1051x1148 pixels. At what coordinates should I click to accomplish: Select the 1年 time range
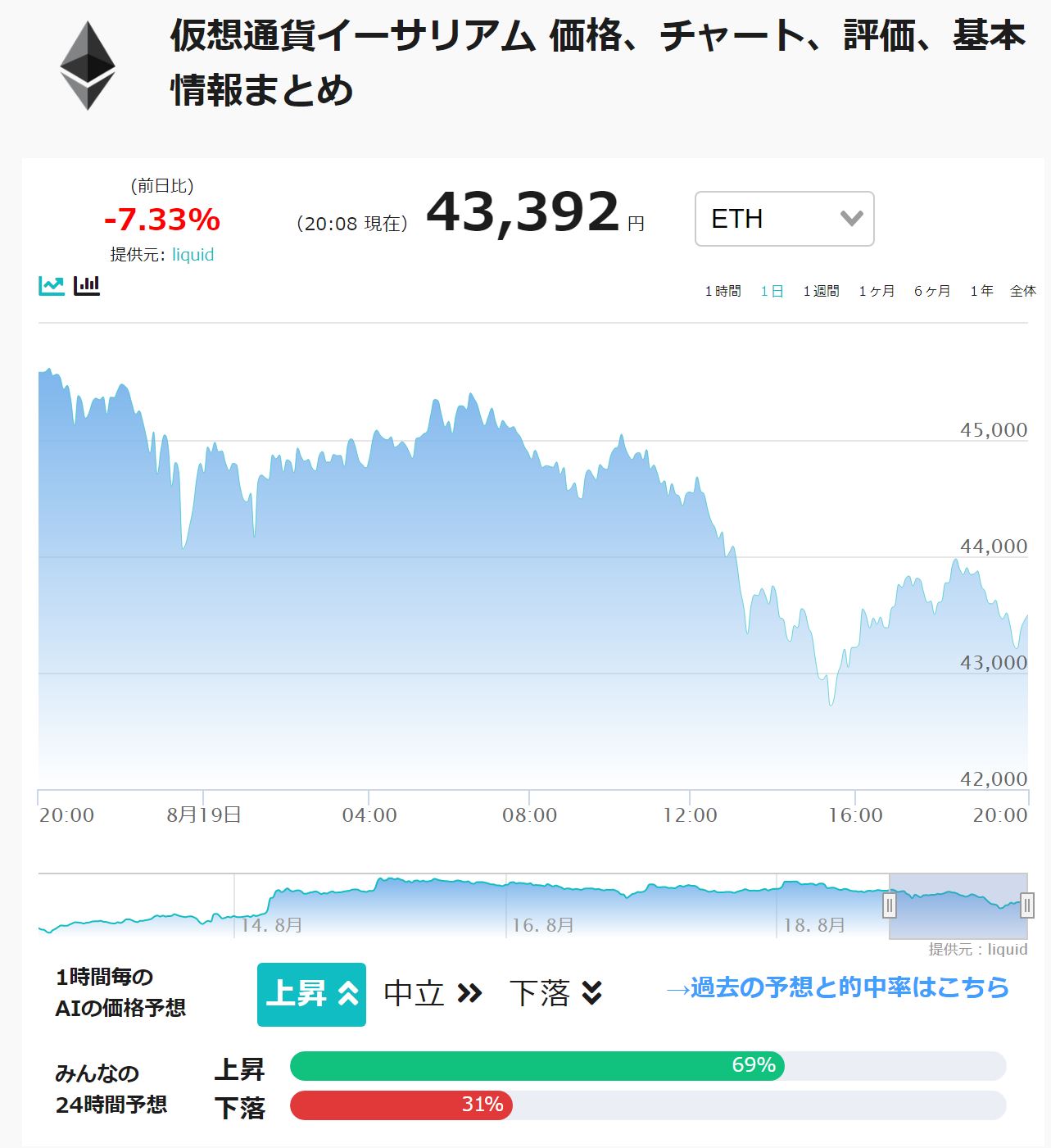[x=981, y=291]
